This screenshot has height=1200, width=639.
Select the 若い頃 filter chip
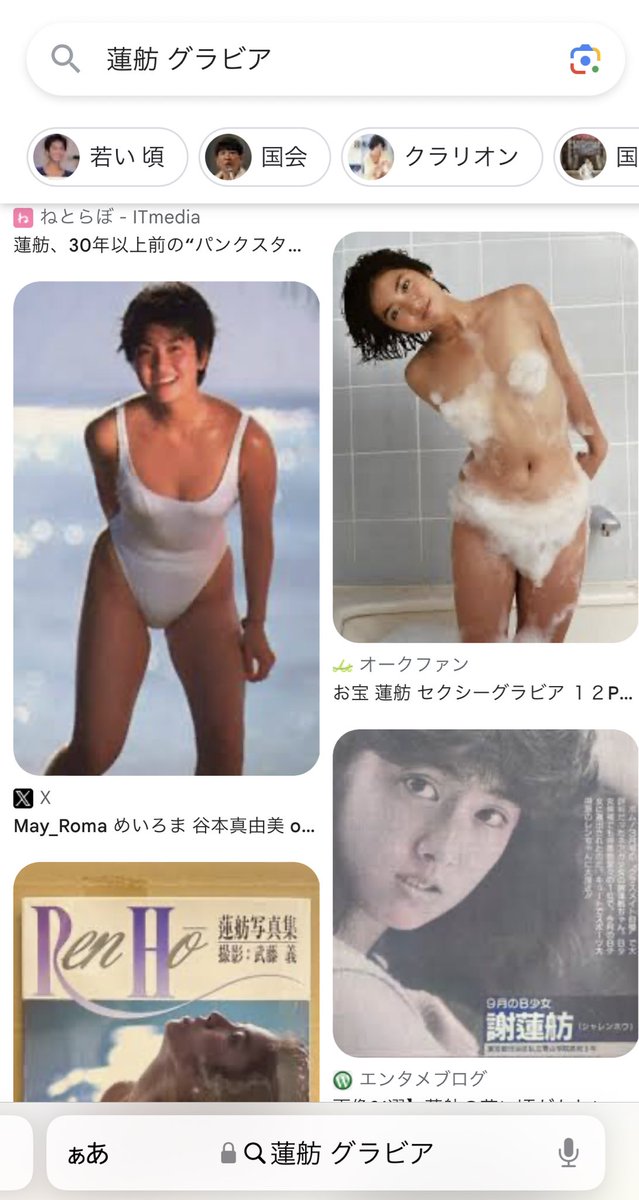(108, 157)
